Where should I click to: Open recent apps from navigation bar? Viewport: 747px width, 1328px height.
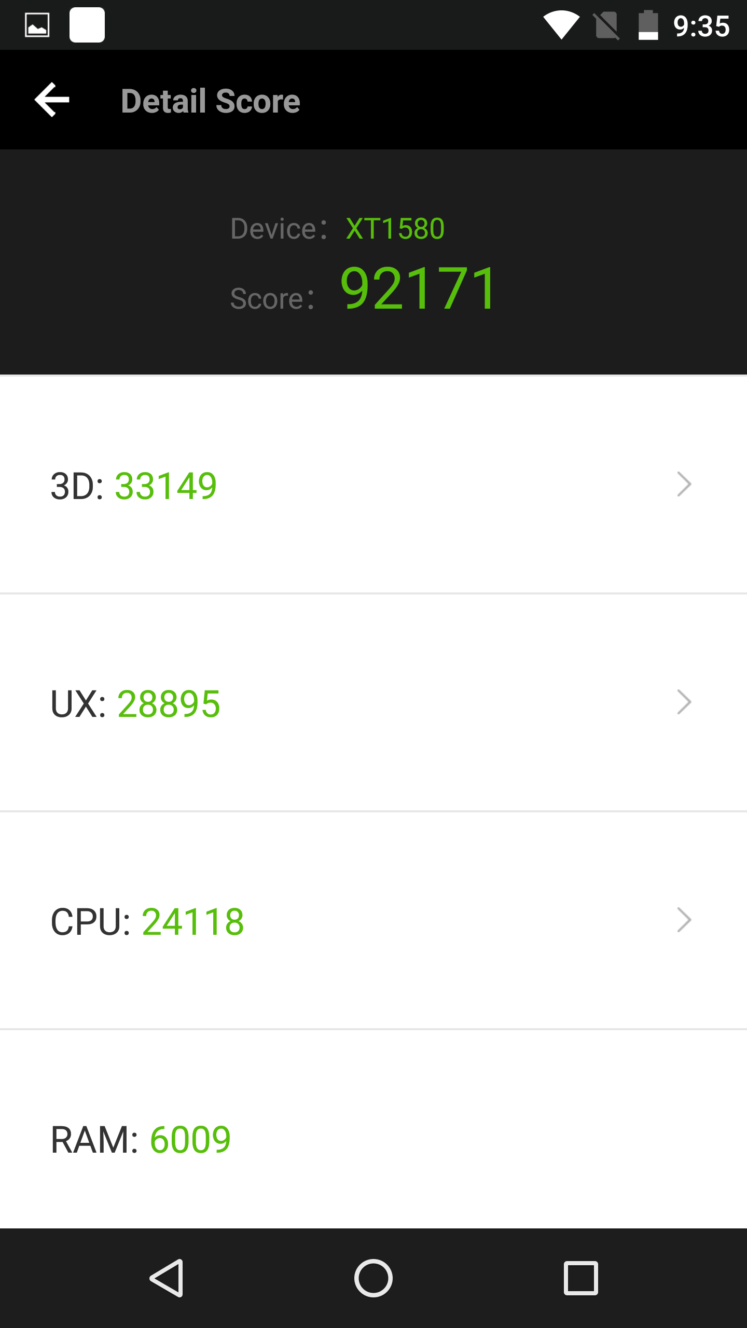pyautogui.click(x=580, y=1278)
